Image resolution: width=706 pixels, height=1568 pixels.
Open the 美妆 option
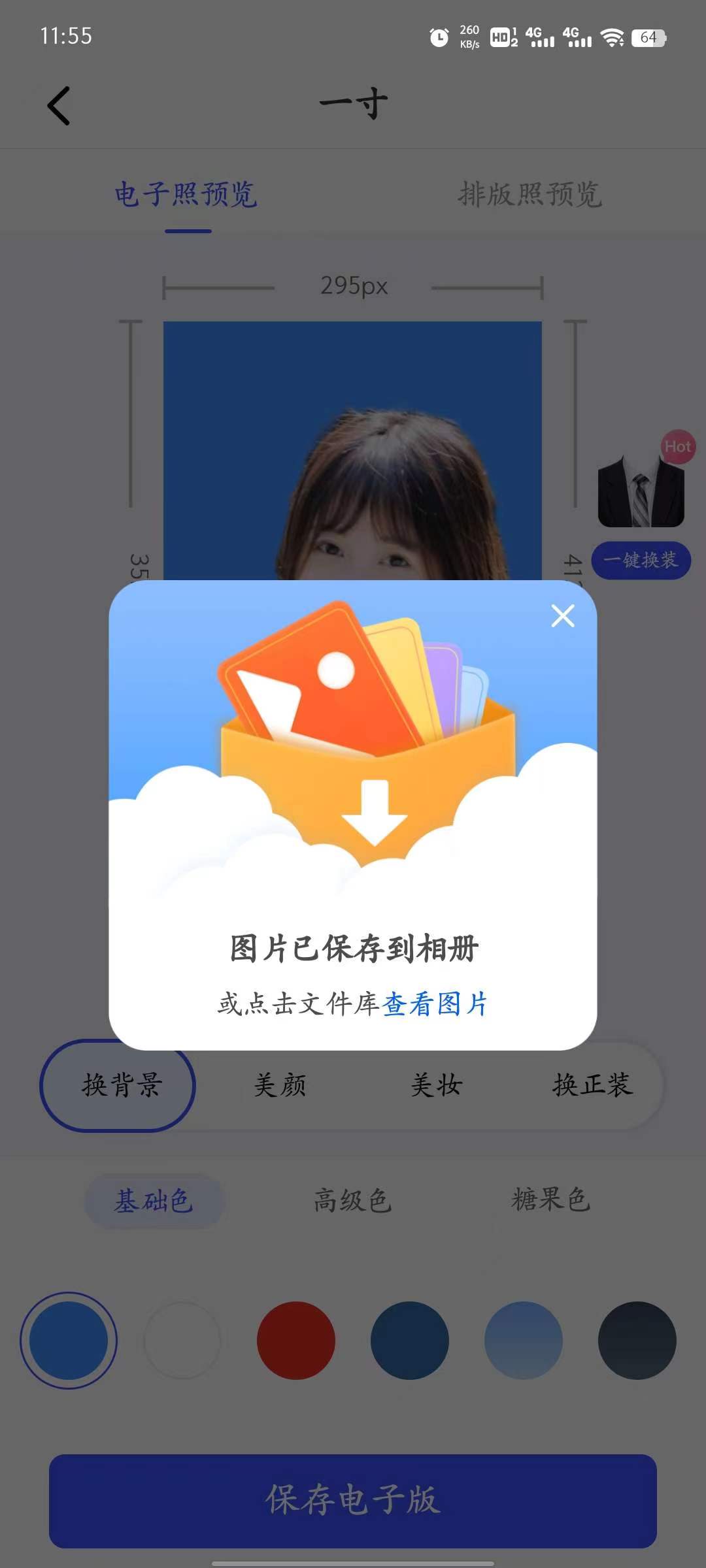point(437,1085)
